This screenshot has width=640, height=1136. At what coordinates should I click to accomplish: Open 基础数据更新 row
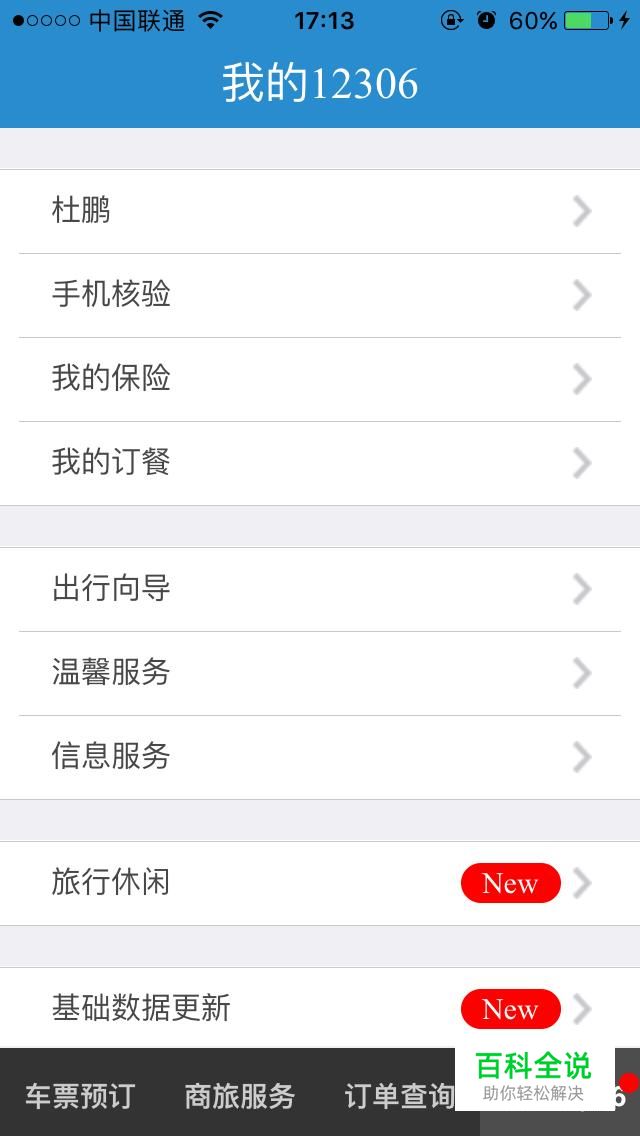[320, 1008]
